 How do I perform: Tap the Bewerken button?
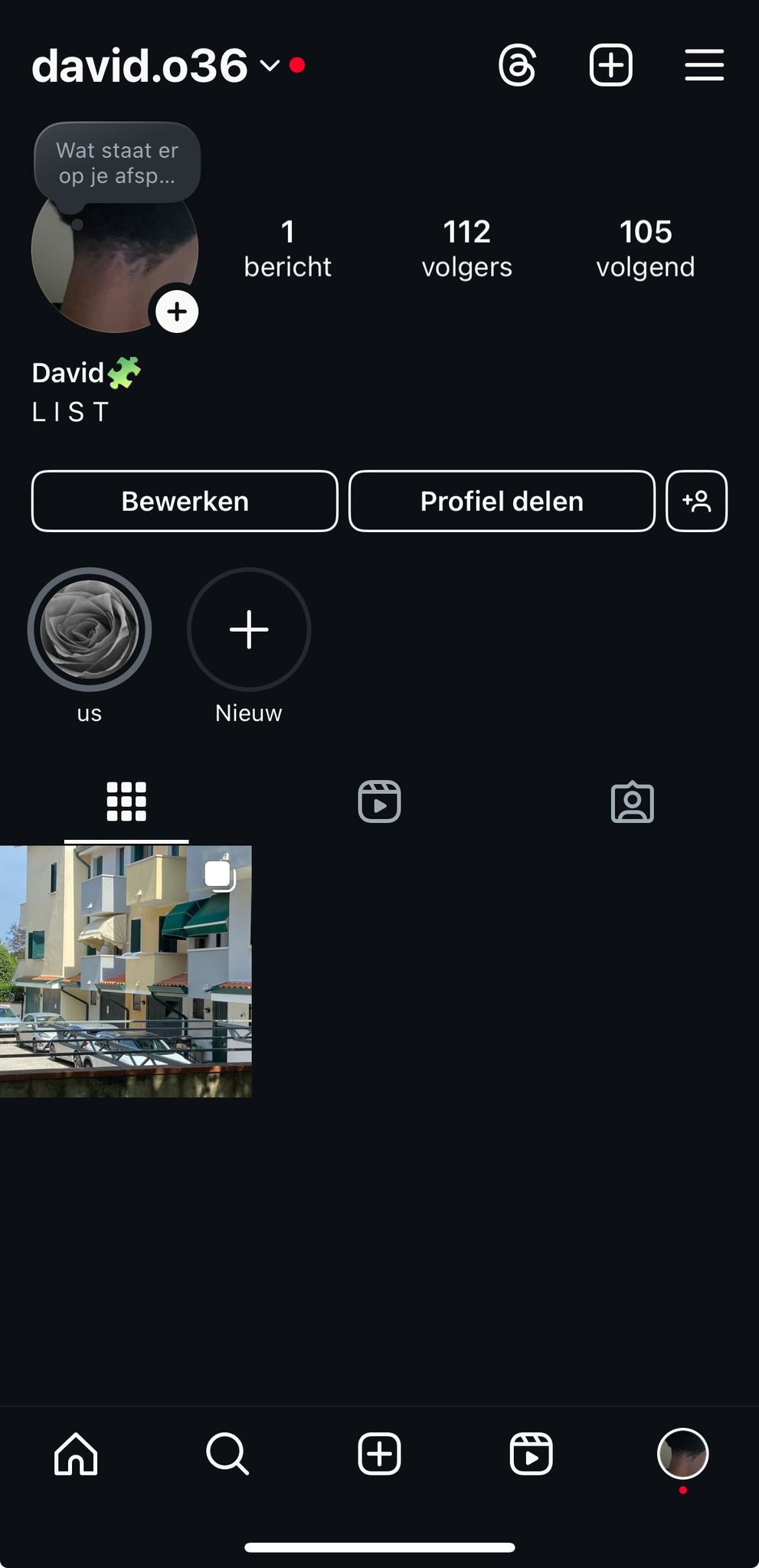point(185,501)
